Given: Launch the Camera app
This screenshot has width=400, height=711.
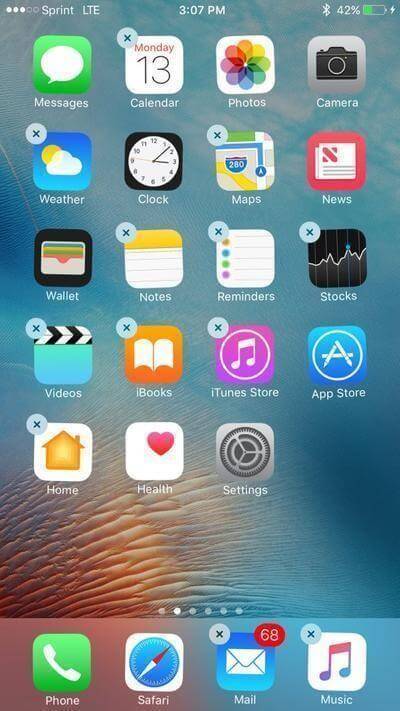Looking at the screenshot, I should 337,65.
